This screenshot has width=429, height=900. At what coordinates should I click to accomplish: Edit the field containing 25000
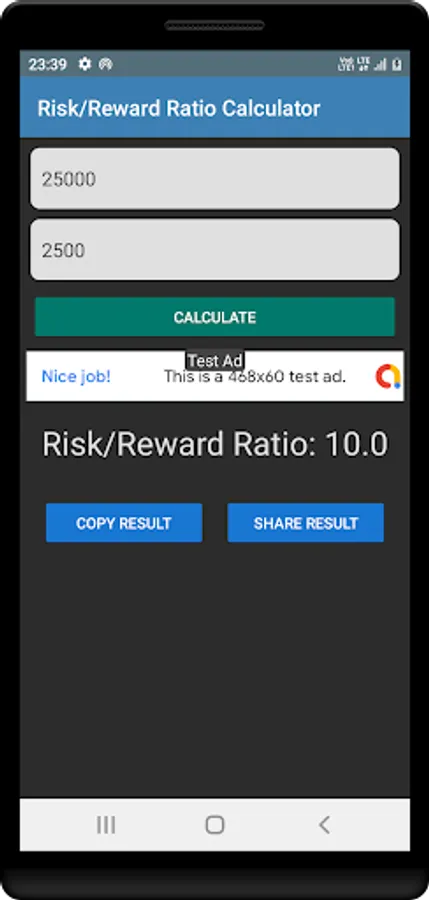[215, 179]
